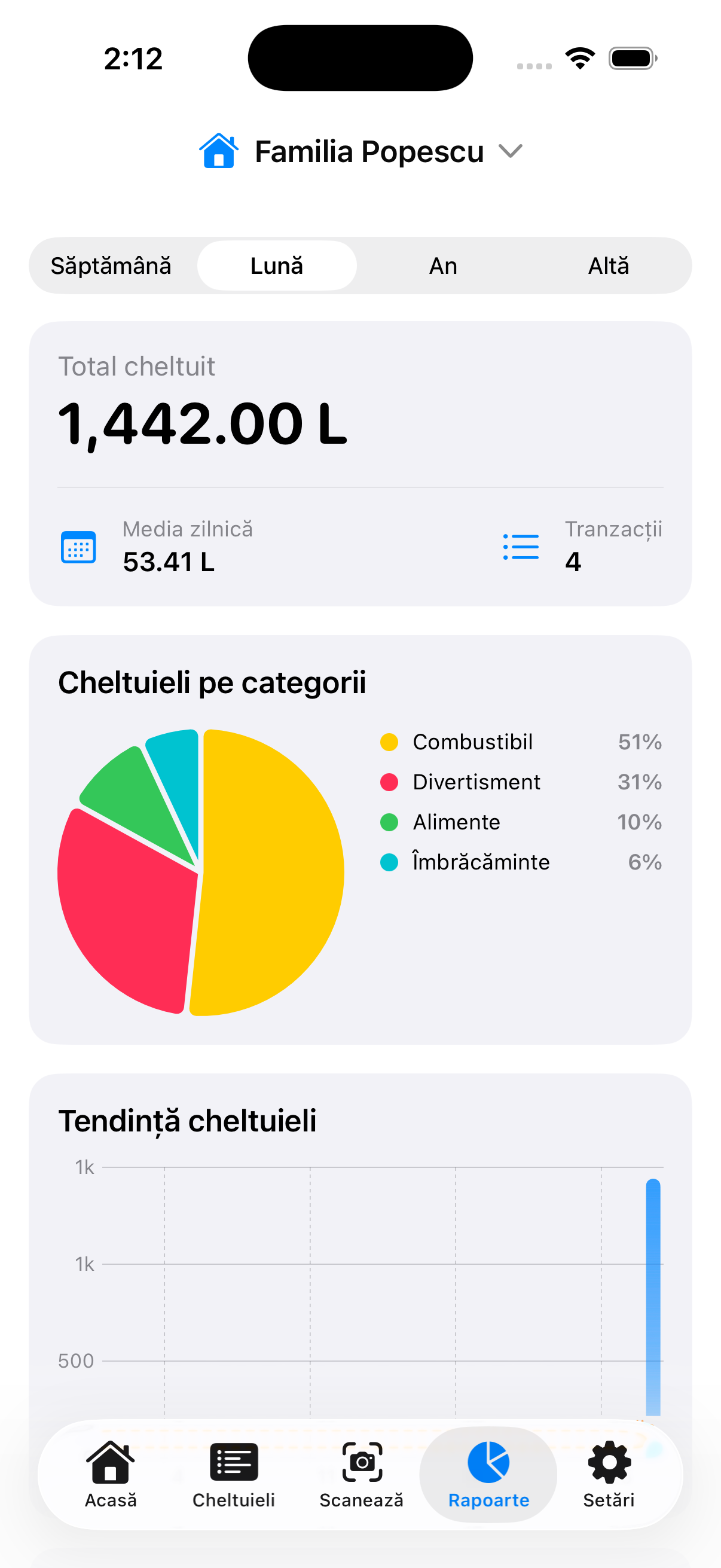The width and height of the screenshot is (721, 1568).
Task: Select the Rapoarte tab label
Action: [488, 1500]
